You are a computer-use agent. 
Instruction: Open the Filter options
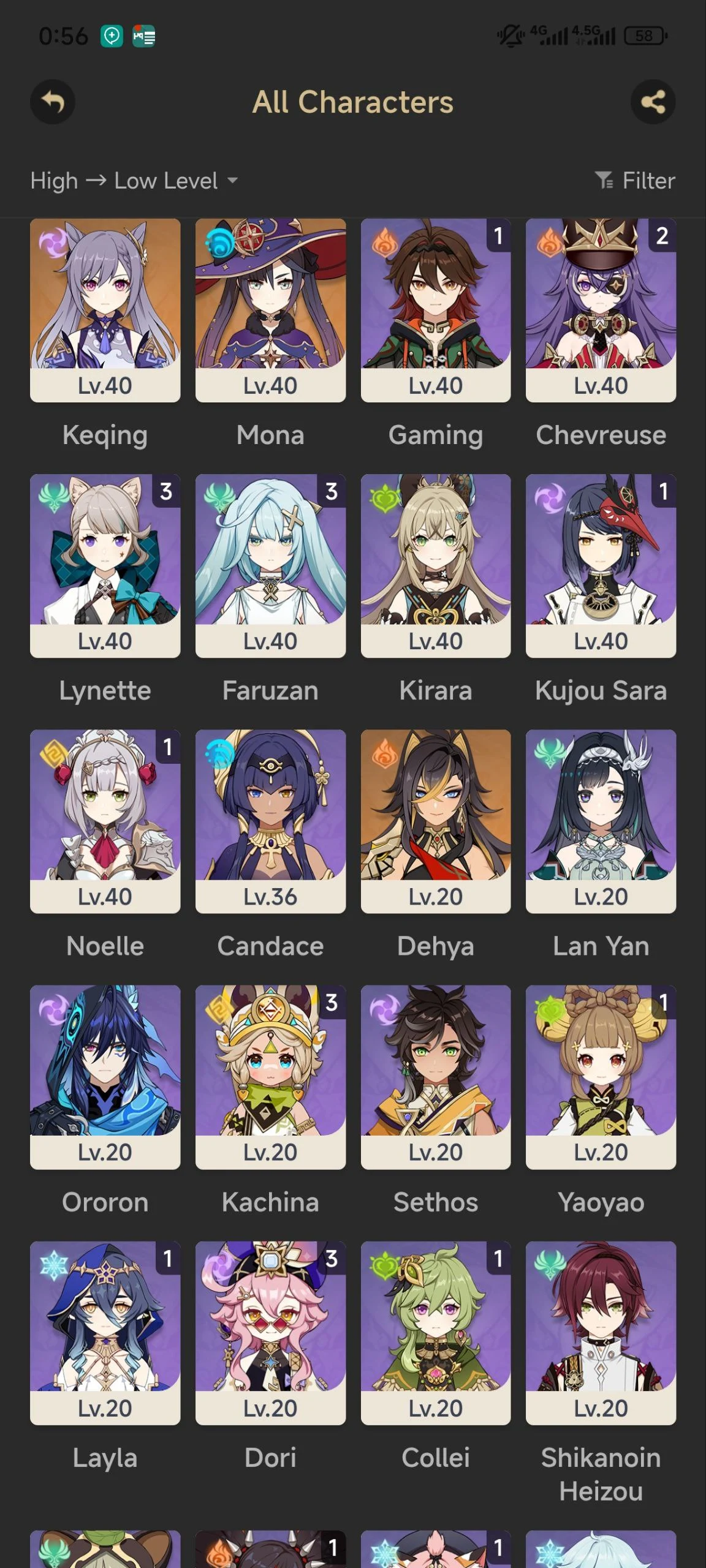[x=635, y=181]
